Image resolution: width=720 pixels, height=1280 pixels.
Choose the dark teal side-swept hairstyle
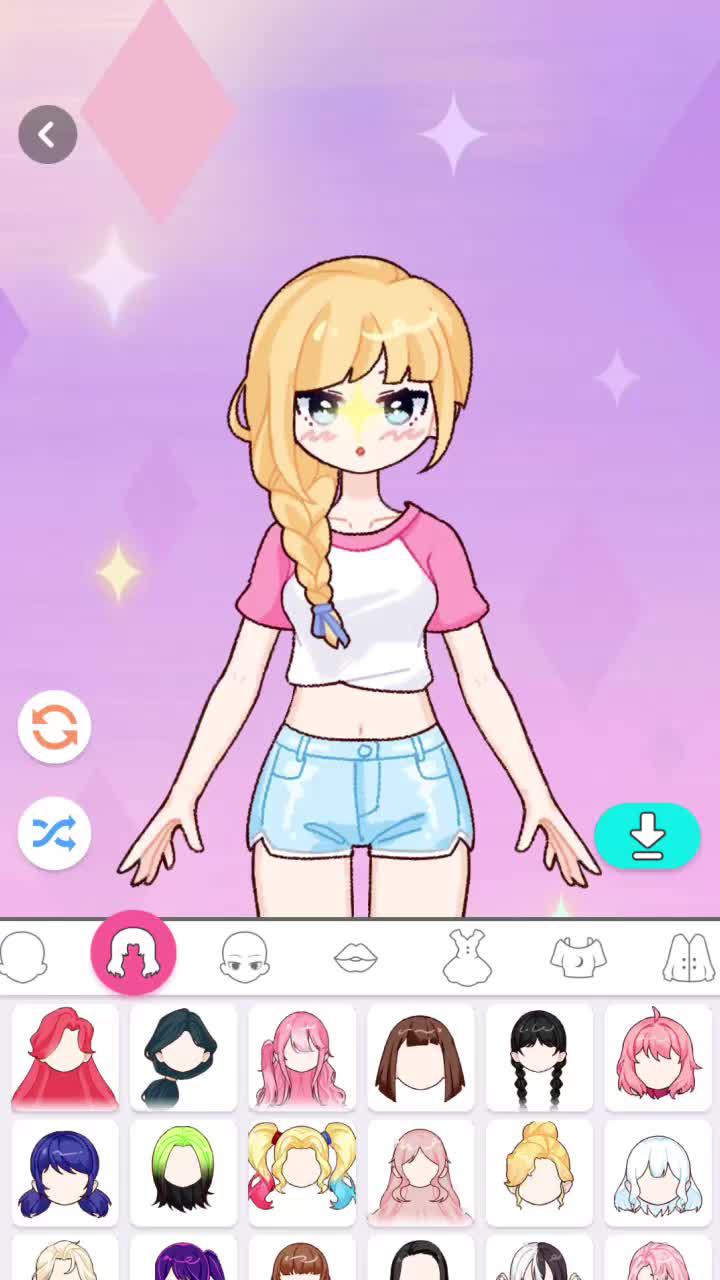(183, 1057)
